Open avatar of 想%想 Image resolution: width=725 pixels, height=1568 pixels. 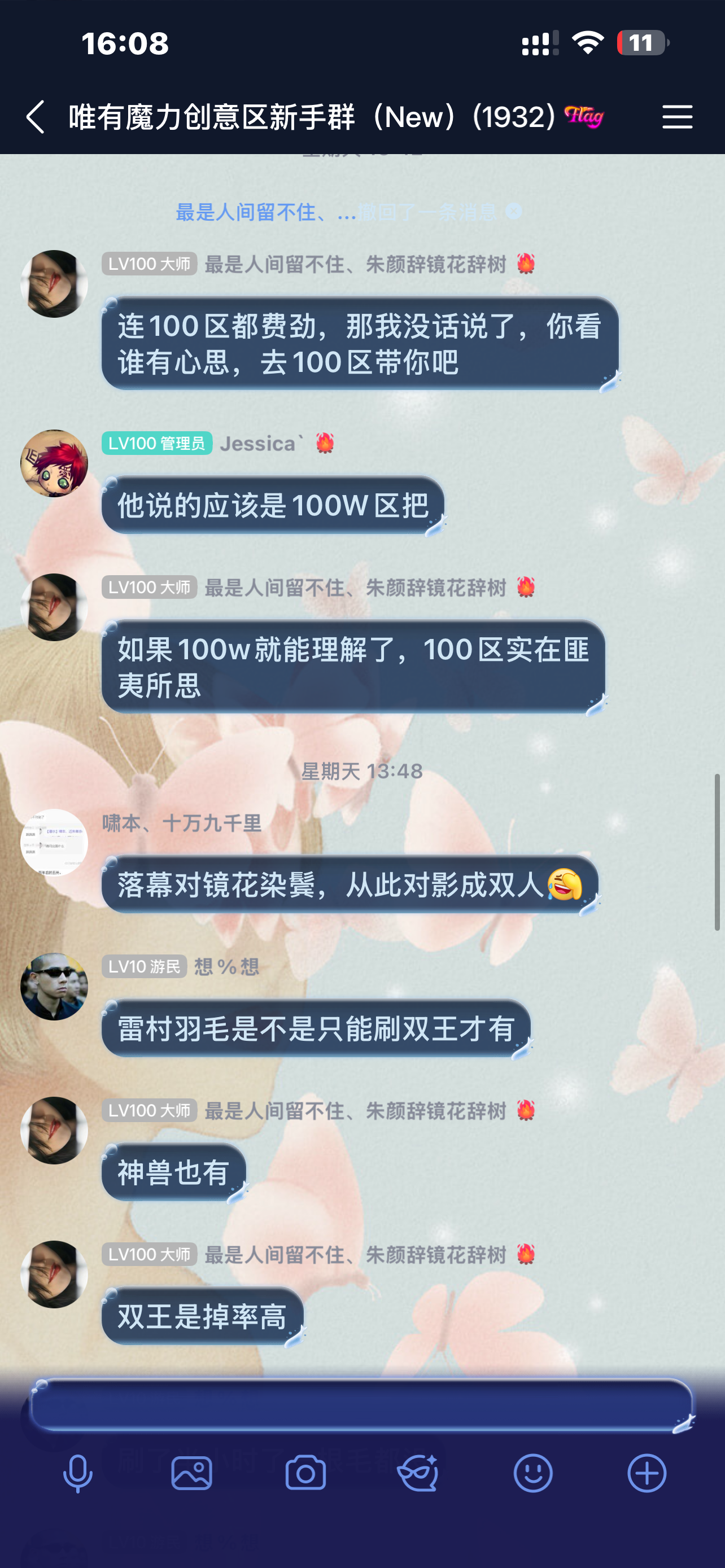coord(54,986)
